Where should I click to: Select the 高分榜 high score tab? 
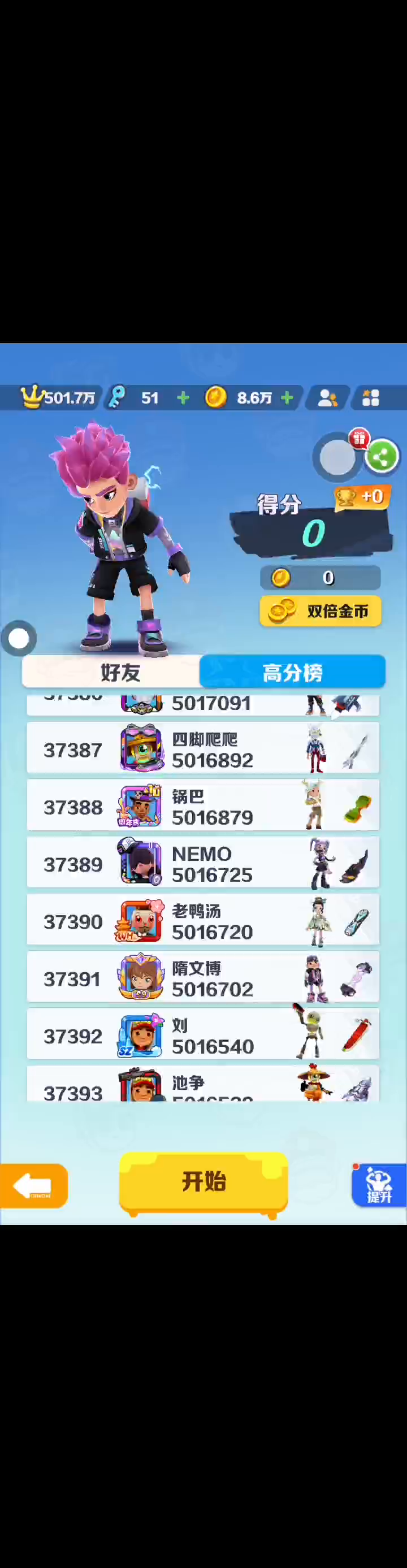[x=293, y=672]
